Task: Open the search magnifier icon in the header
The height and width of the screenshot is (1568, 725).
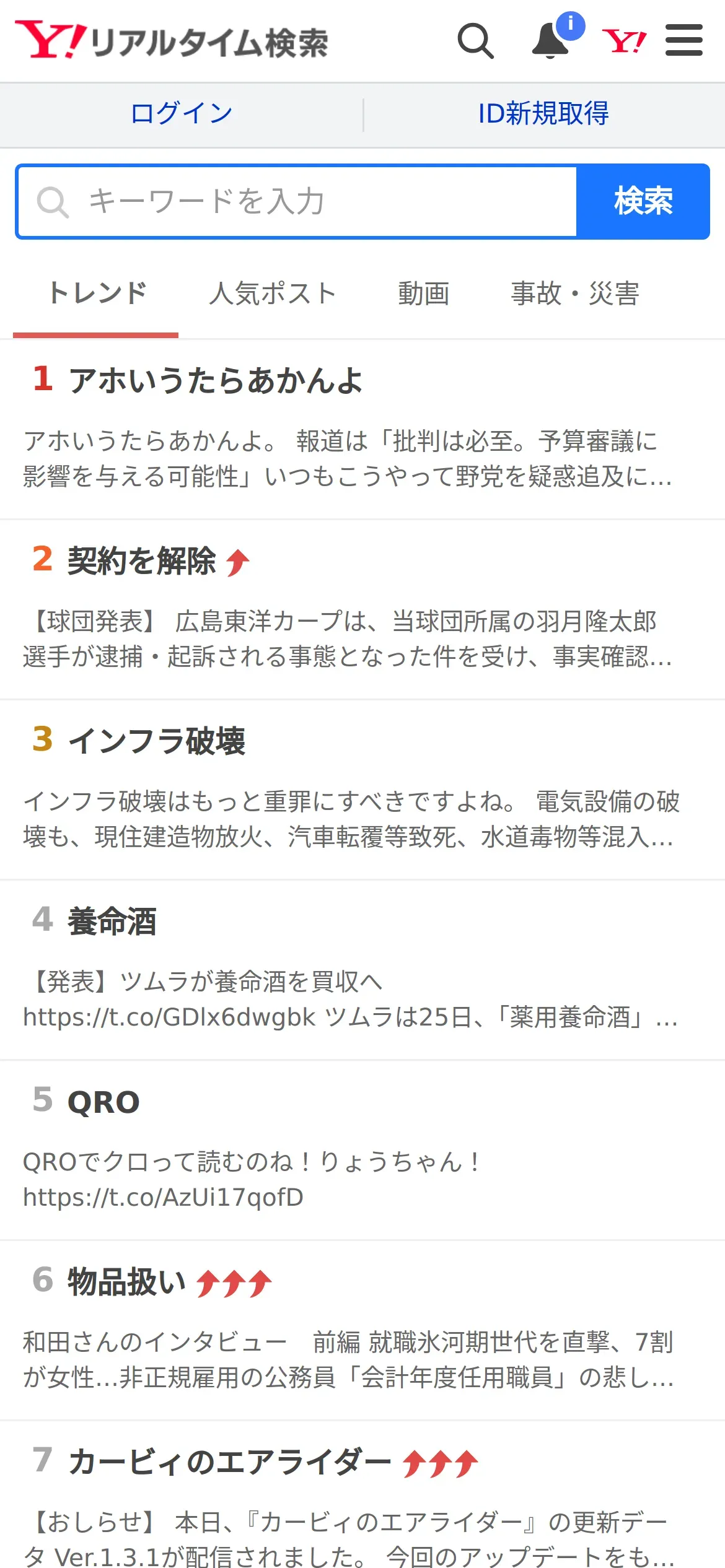Action: 475,41
